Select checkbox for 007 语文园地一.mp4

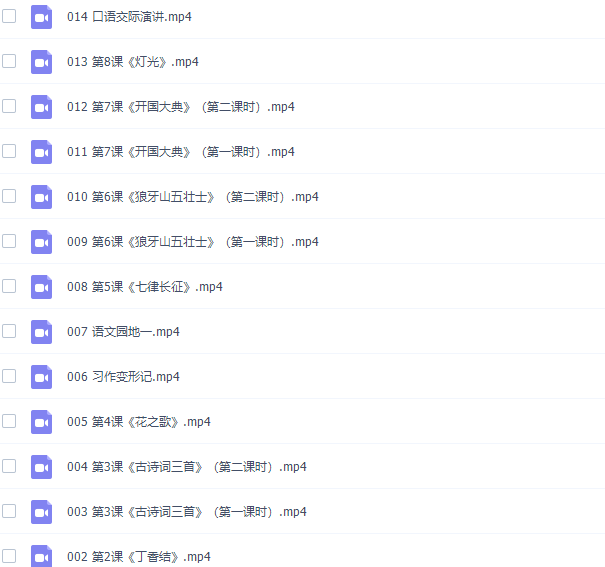point(9,331)
